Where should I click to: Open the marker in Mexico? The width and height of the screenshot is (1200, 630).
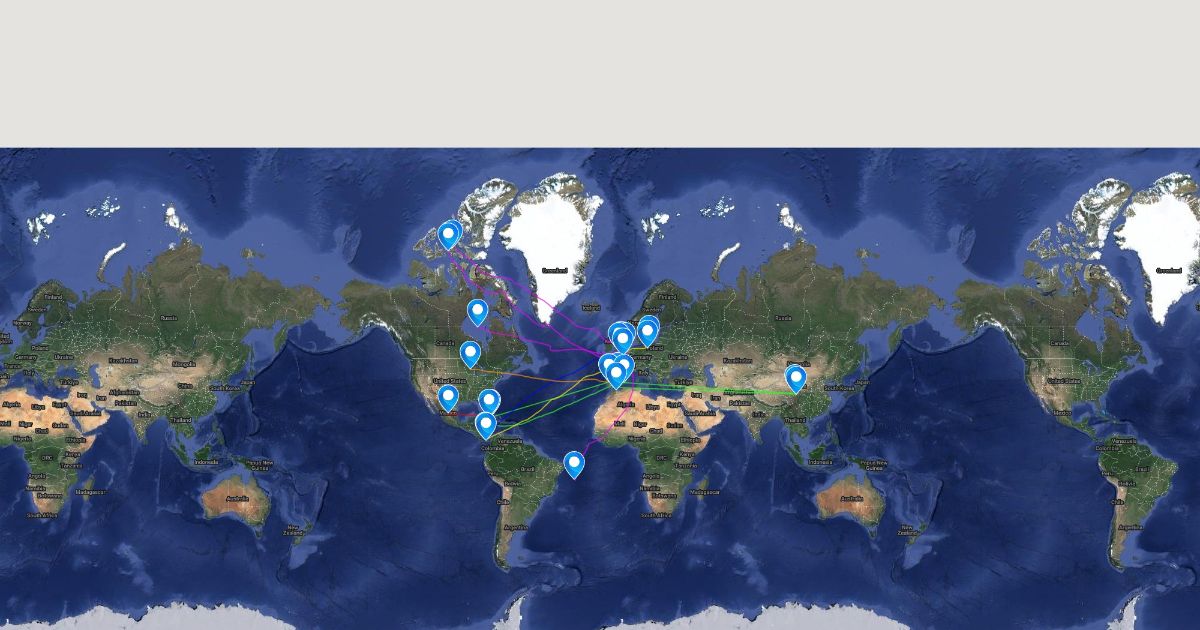[x=448, y=398]
